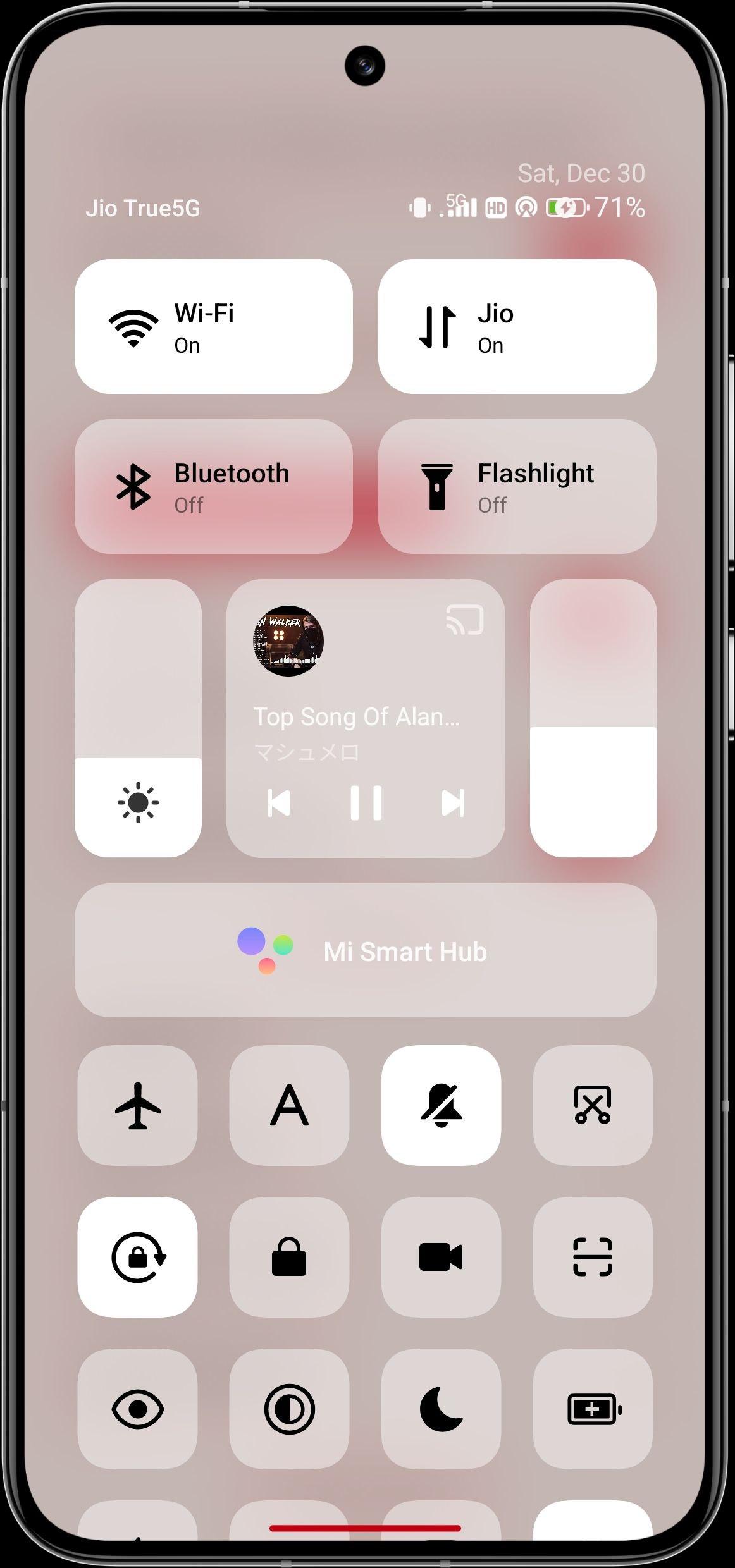
Task: Turn on battery saver
Action: (x=593, y=1409)
